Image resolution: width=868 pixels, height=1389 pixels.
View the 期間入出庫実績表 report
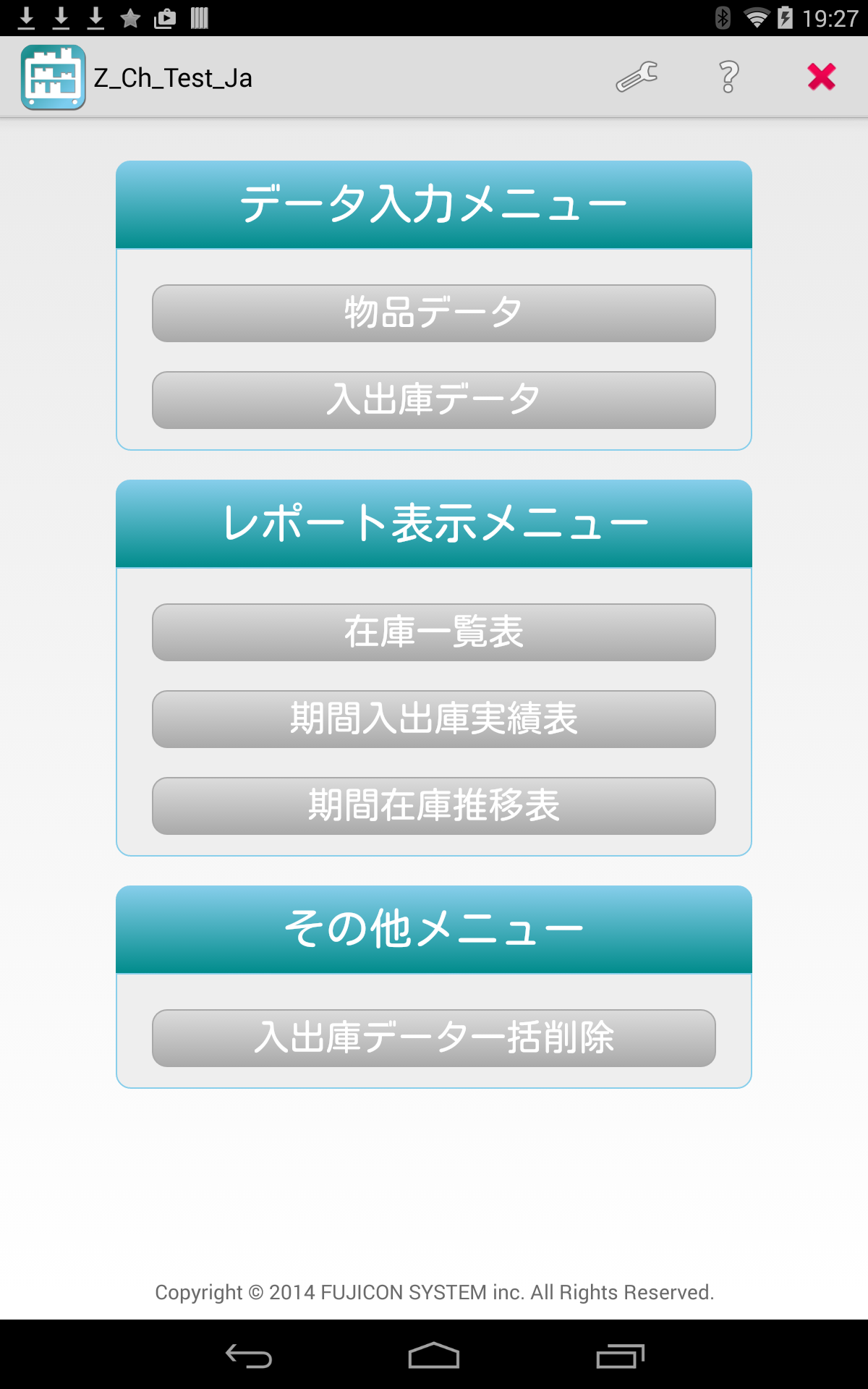pyautogui.click(x=434, y=719)
